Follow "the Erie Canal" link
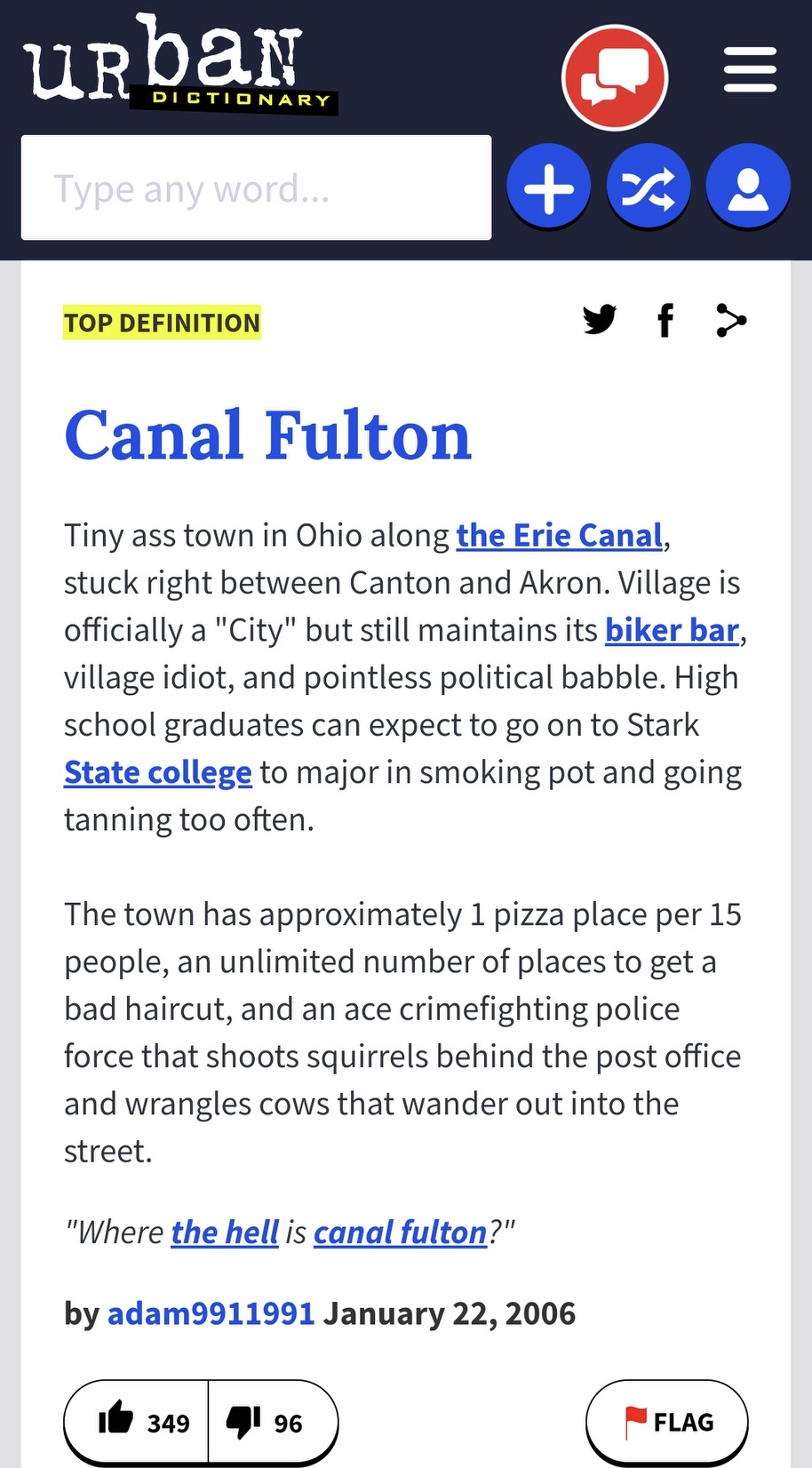 tap(560, 535)
